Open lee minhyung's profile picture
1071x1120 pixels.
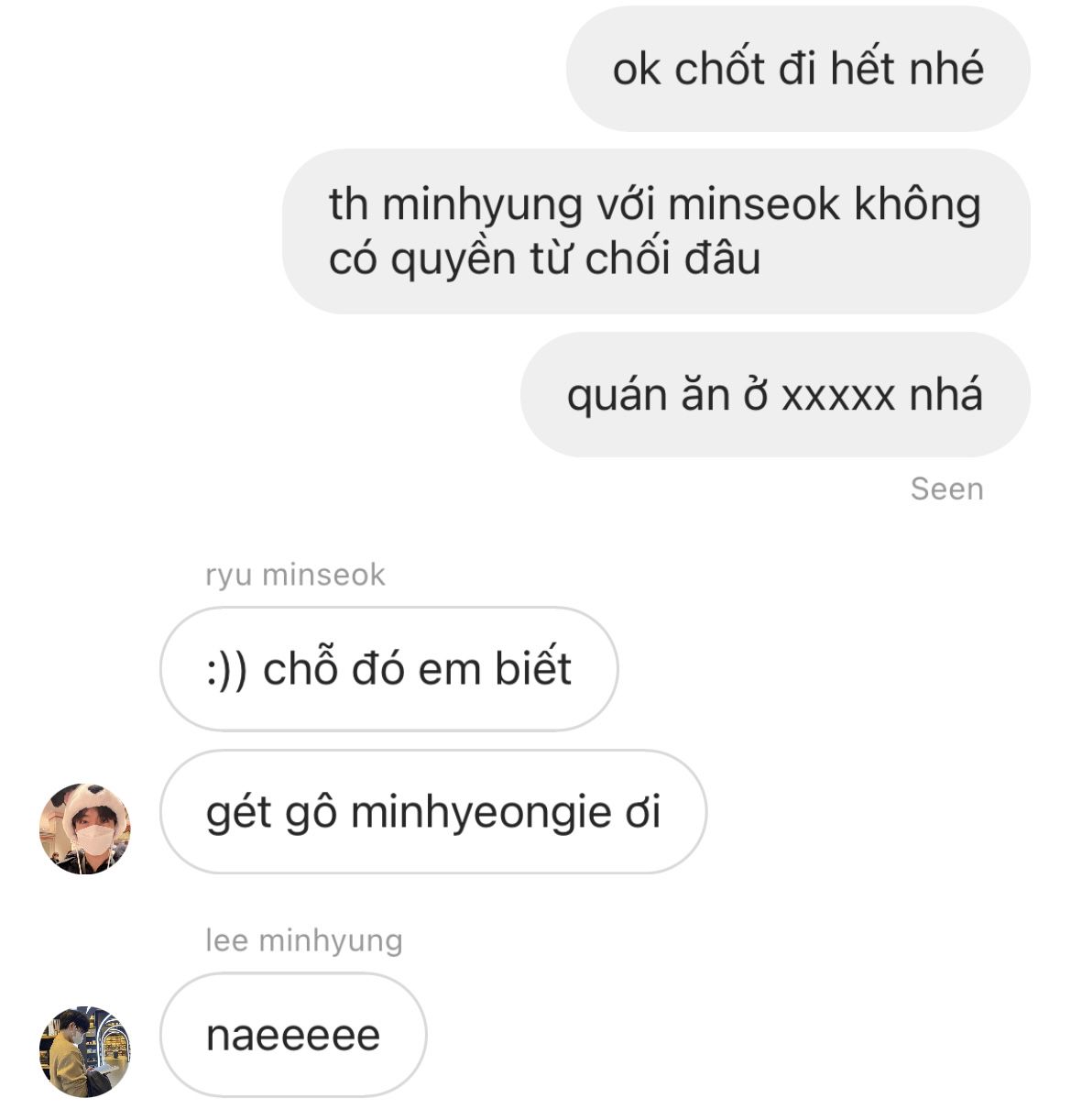click(85, 1051)
